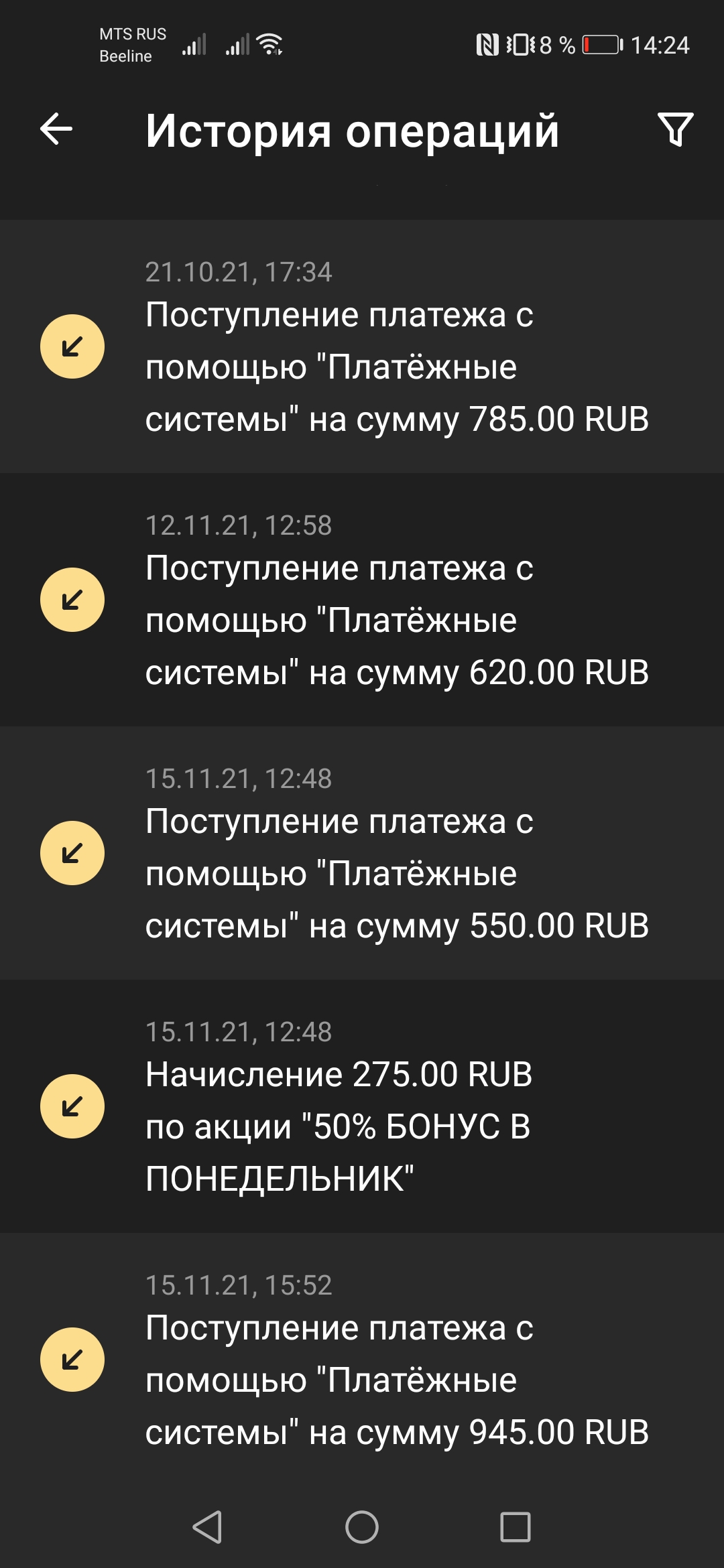Image resolution: width=724 pixels, height=1568 pixels.
Task: Open recent apps from navigation bar
Action: (x=516, y=1527)
